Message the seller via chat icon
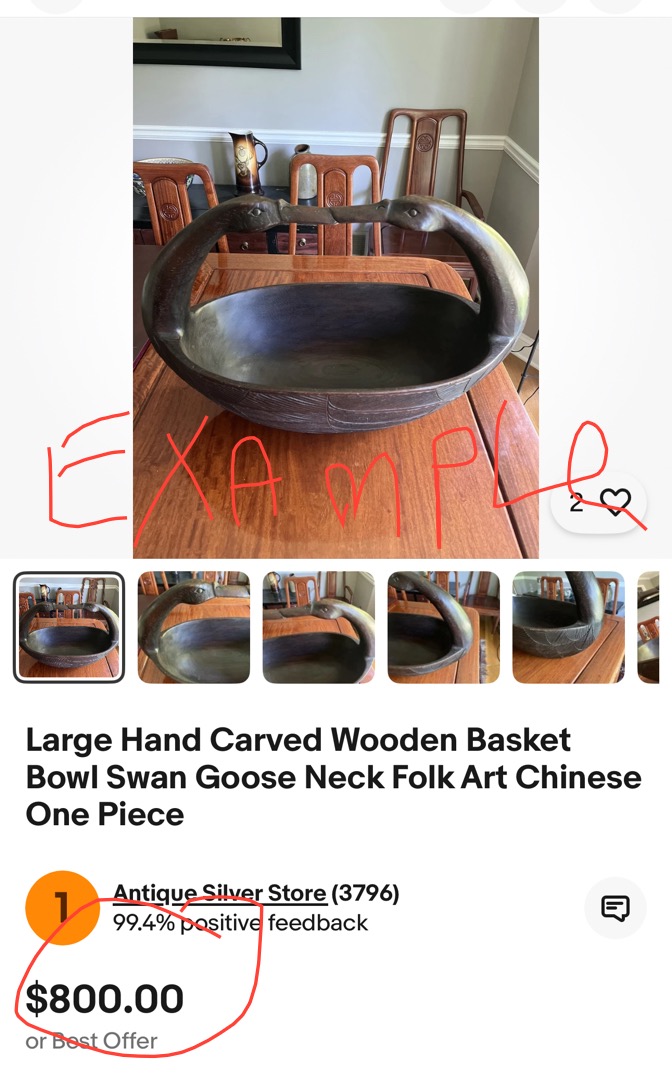This screenshot has width=672, height=1080. coord(615,908)
